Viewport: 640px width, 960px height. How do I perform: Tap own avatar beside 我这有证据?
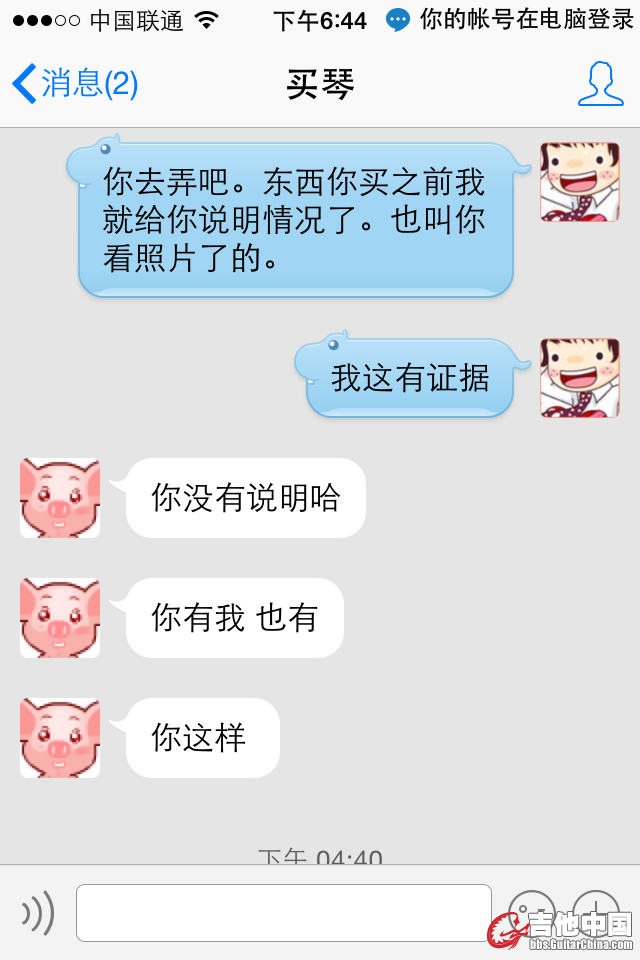pyautogui.click(x=580, y=378)
